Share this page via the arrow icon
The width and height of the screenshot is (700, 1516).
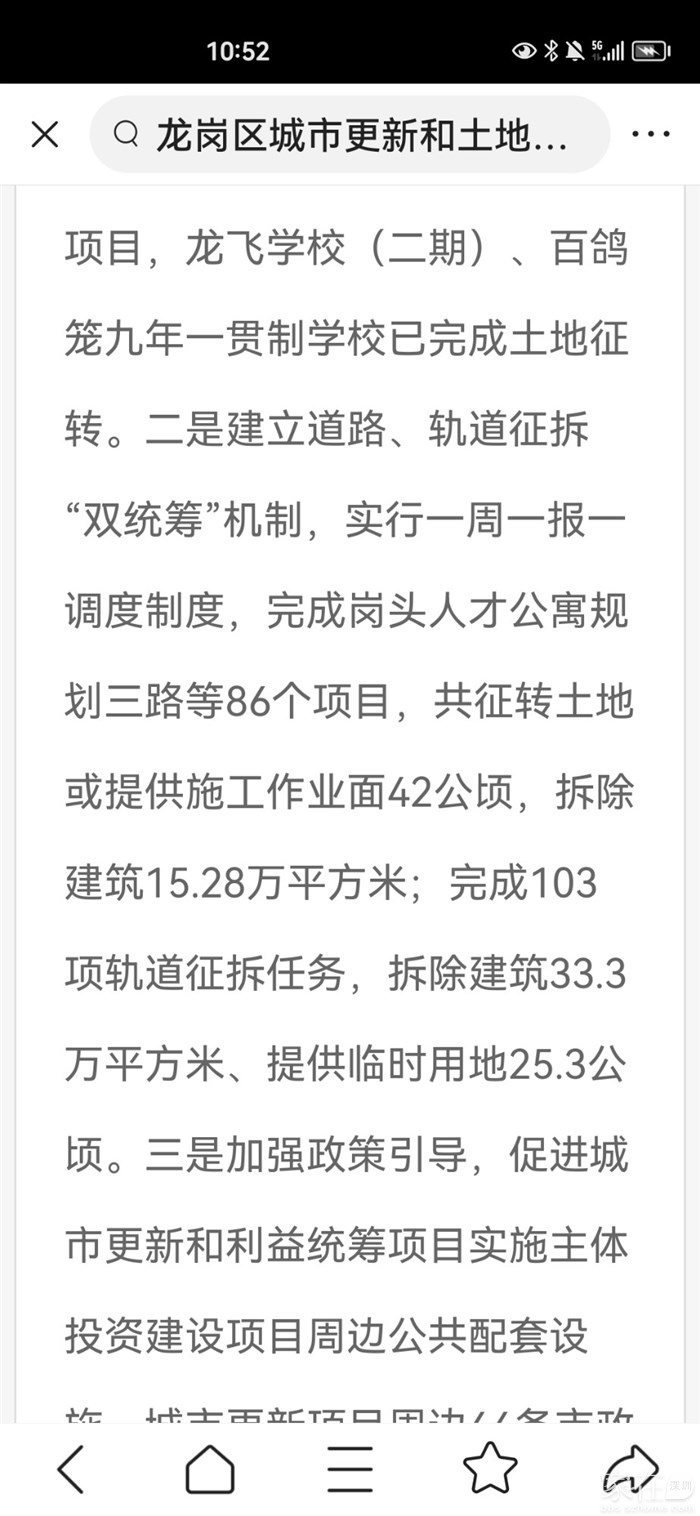coord(632,1468)
